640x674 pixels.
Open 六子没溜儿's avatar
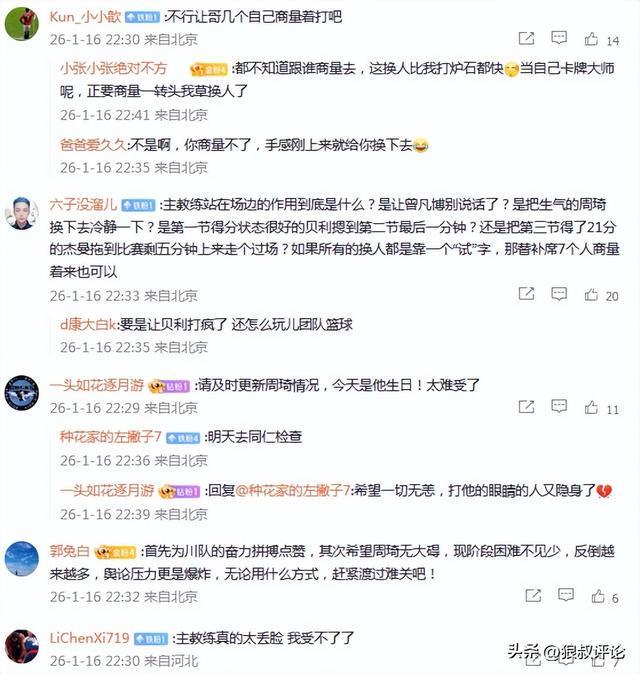click(21, 212)
